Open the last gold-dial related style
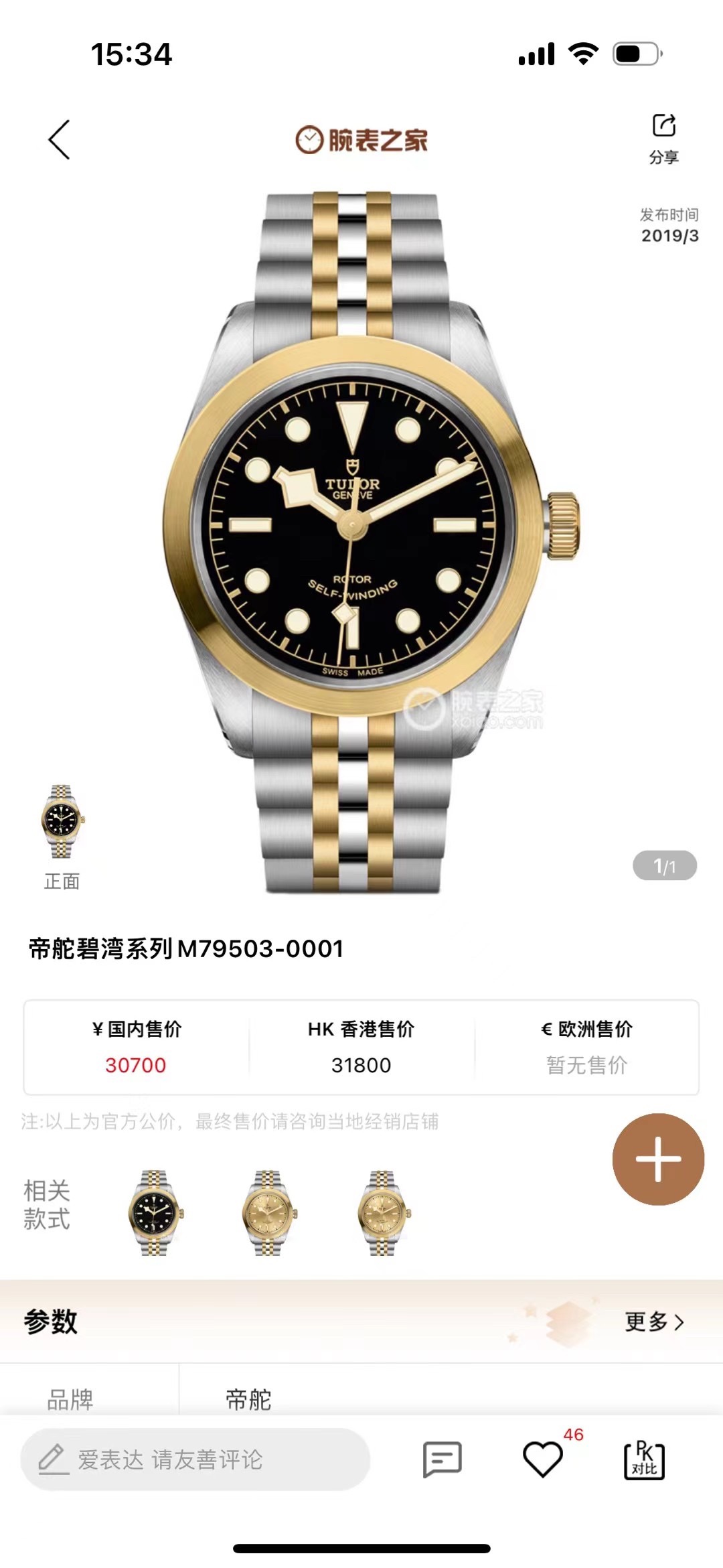723x1568 pixels. coord(382,1213)
